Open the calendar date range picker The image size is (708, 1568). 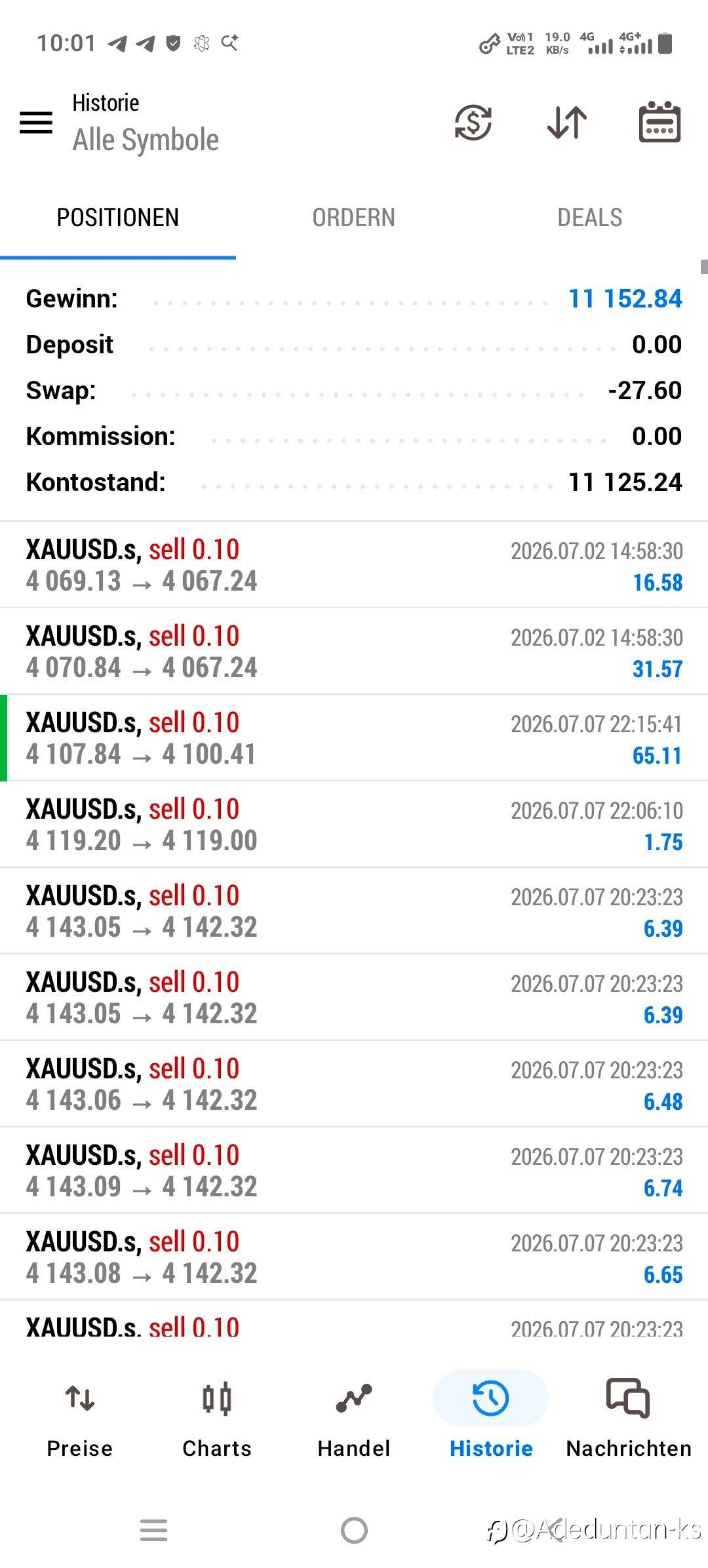pos(660,122)
